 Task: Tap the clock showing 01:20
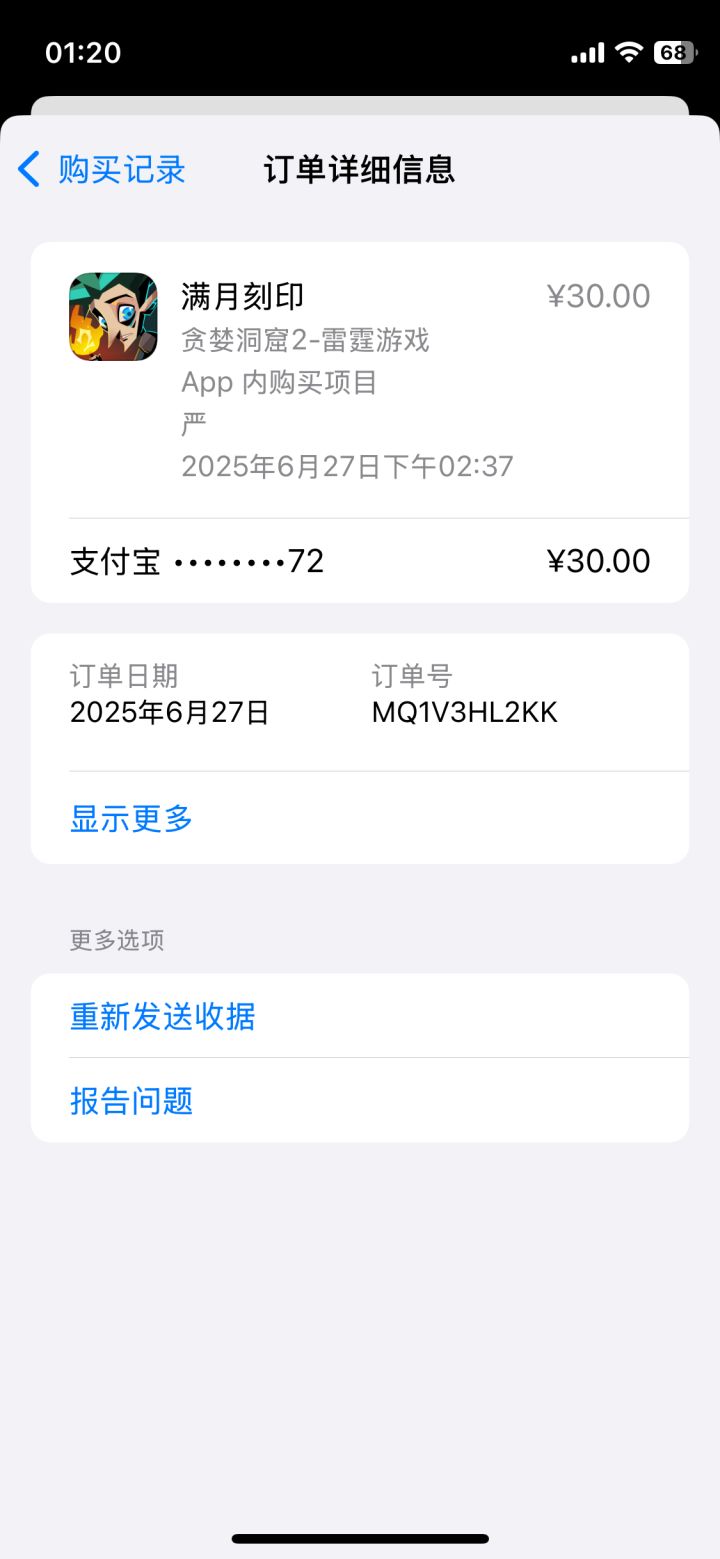click(80, 51)
